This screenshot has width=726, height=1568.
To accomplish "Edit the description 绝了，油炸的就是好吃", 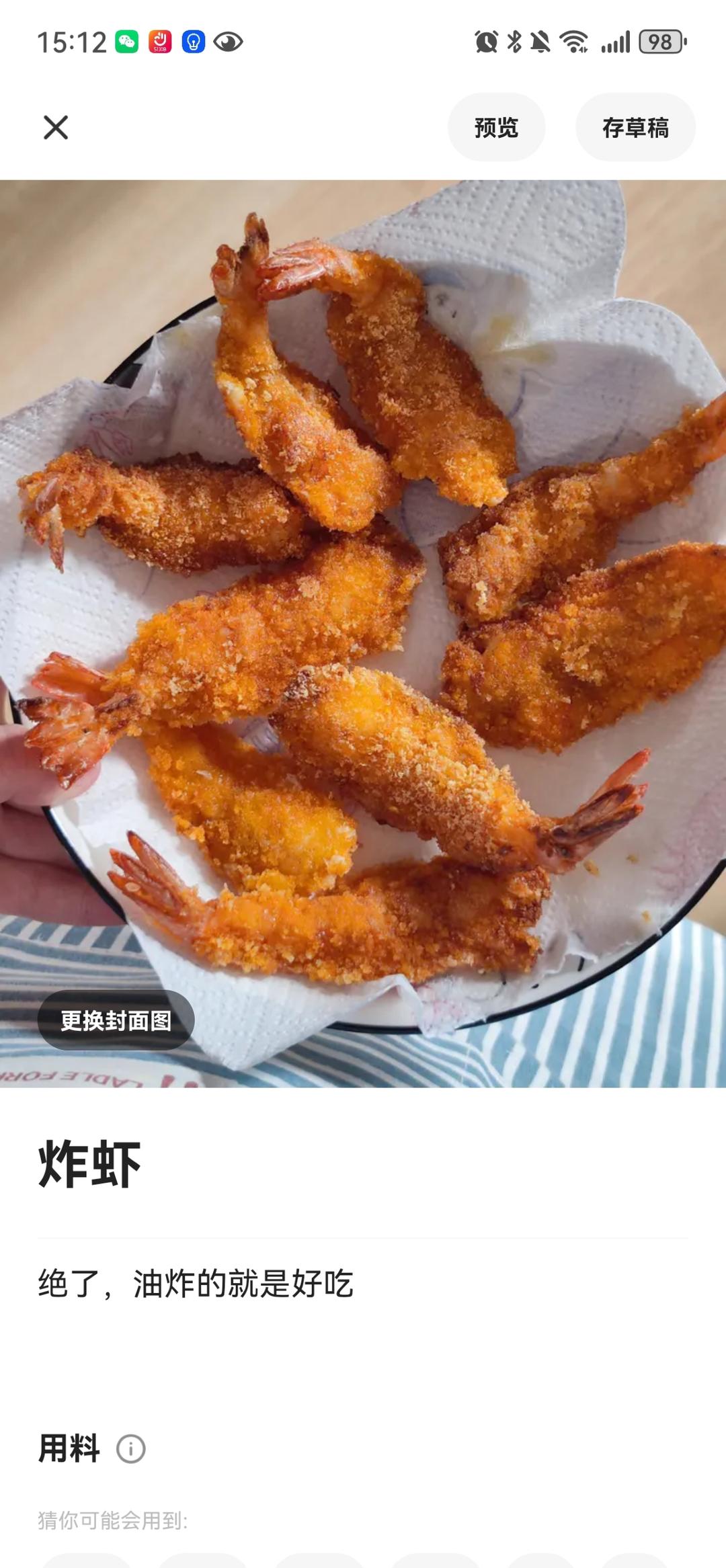I will point(196,1284).
